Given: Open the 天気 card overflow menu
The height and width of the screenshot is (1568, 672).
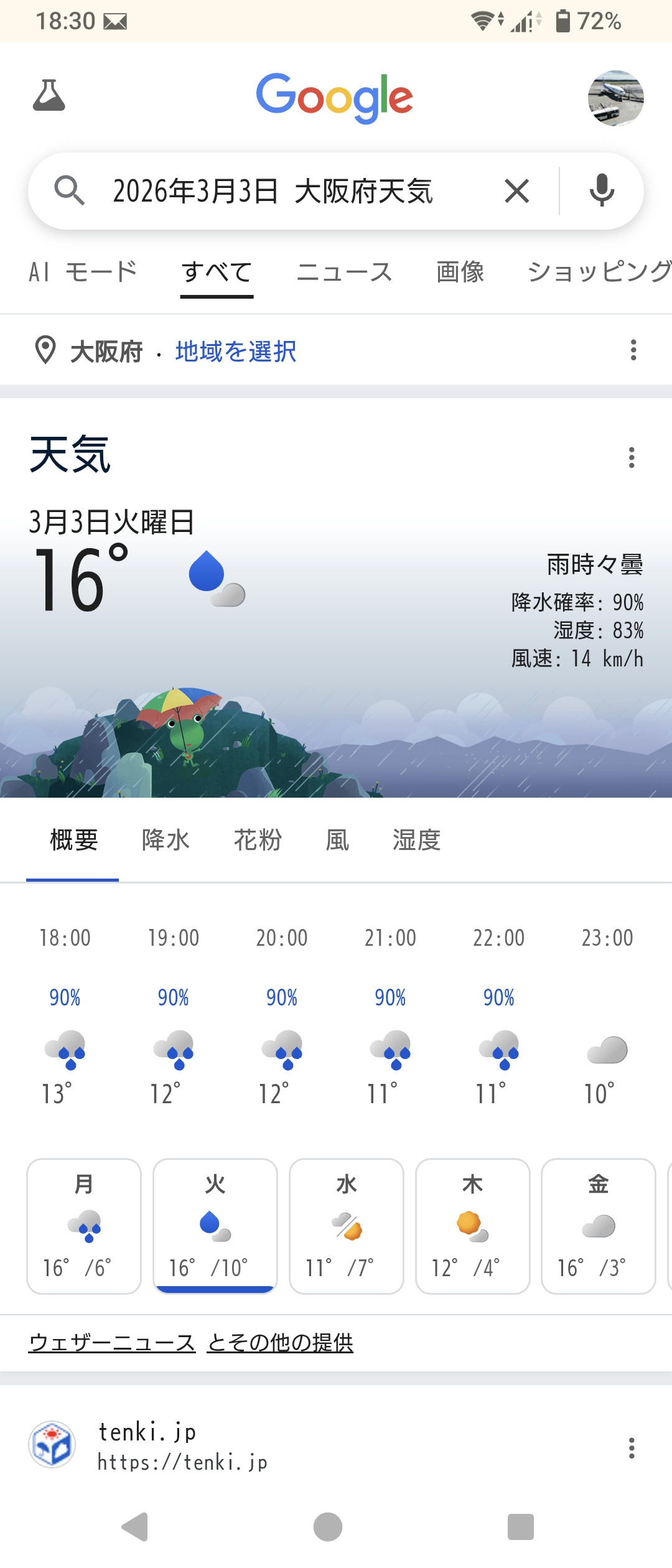Looking at the screenshot, I should point(632,457).
